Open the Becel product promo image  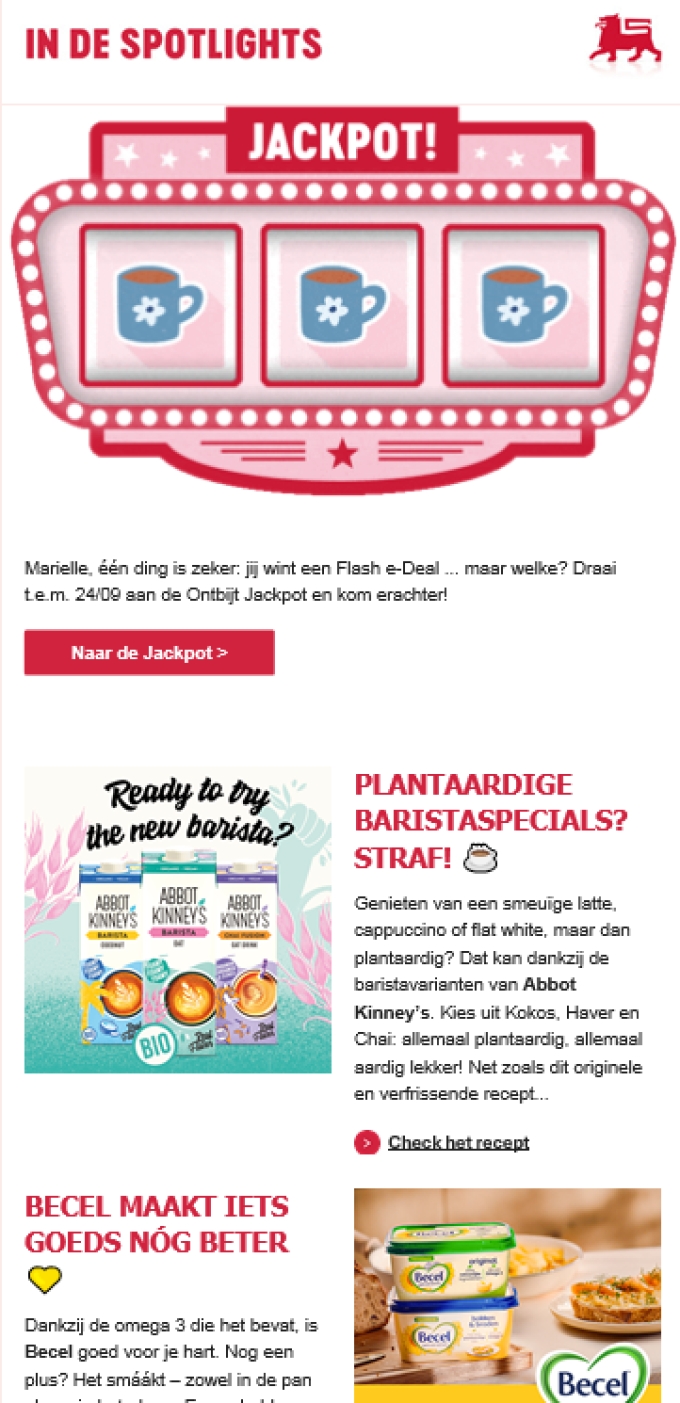[507, 1294]
